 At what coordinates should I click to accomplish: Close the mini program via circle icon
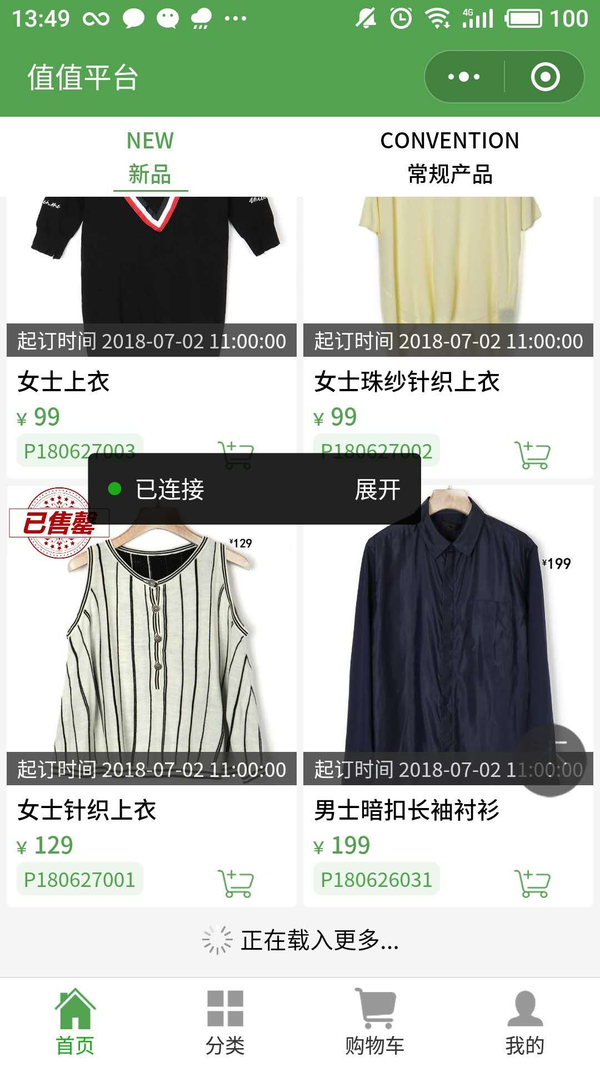[x=544, y=77]
